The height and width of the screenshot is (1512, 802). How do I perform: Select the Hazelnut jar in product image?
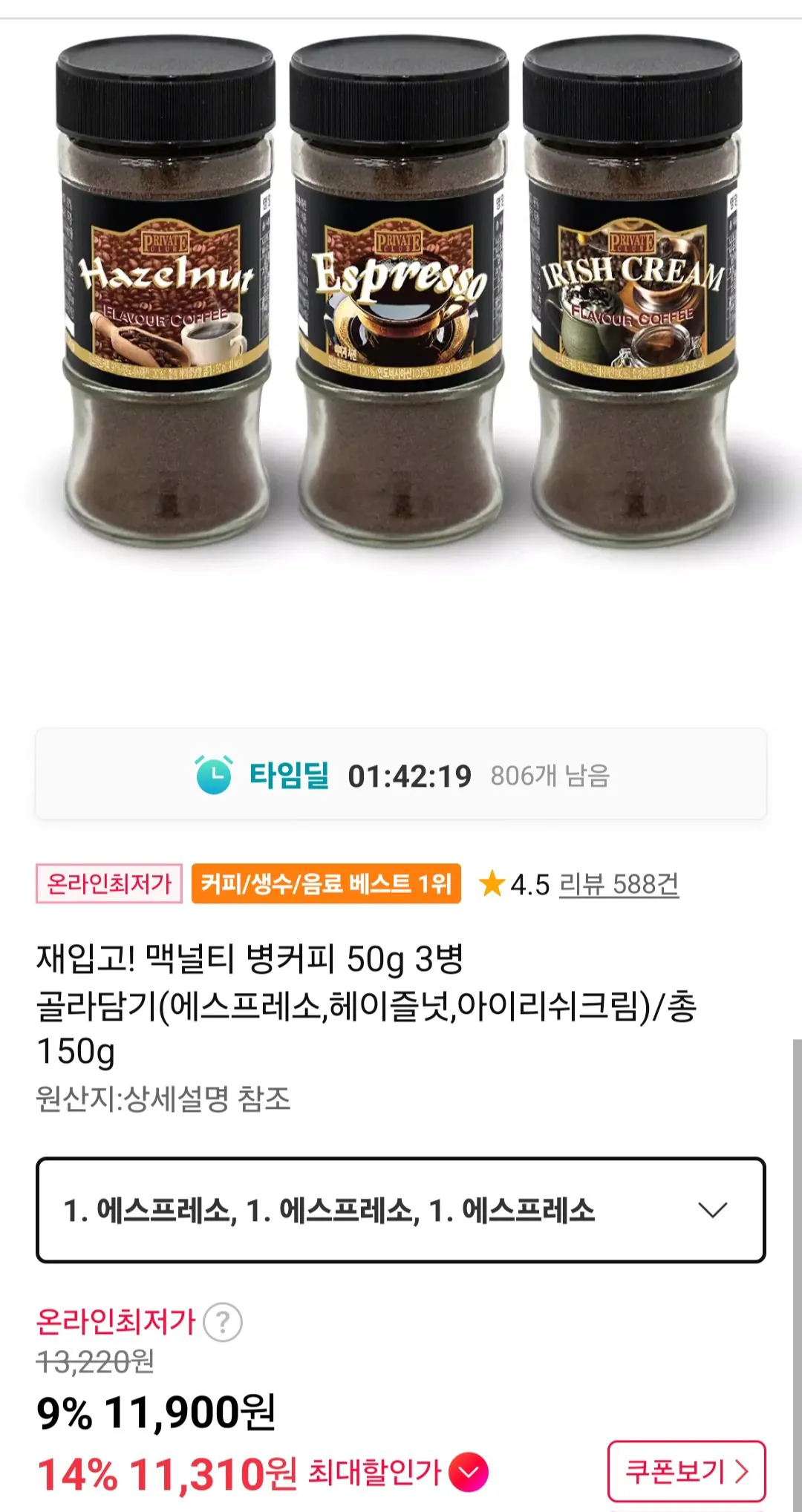(163, 297)
